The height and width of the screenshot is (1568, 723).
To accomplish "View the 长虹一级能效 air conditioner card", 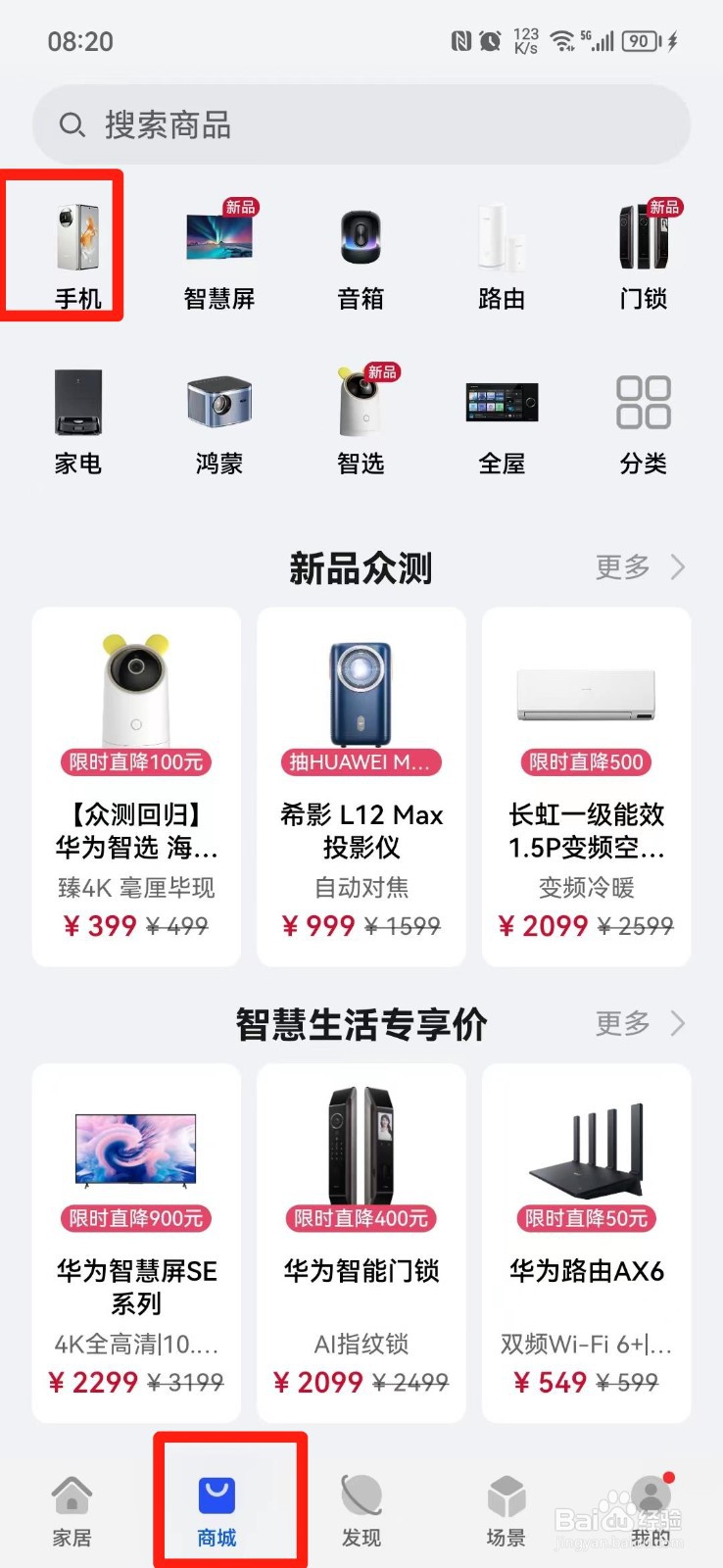I will coord(586,784).
